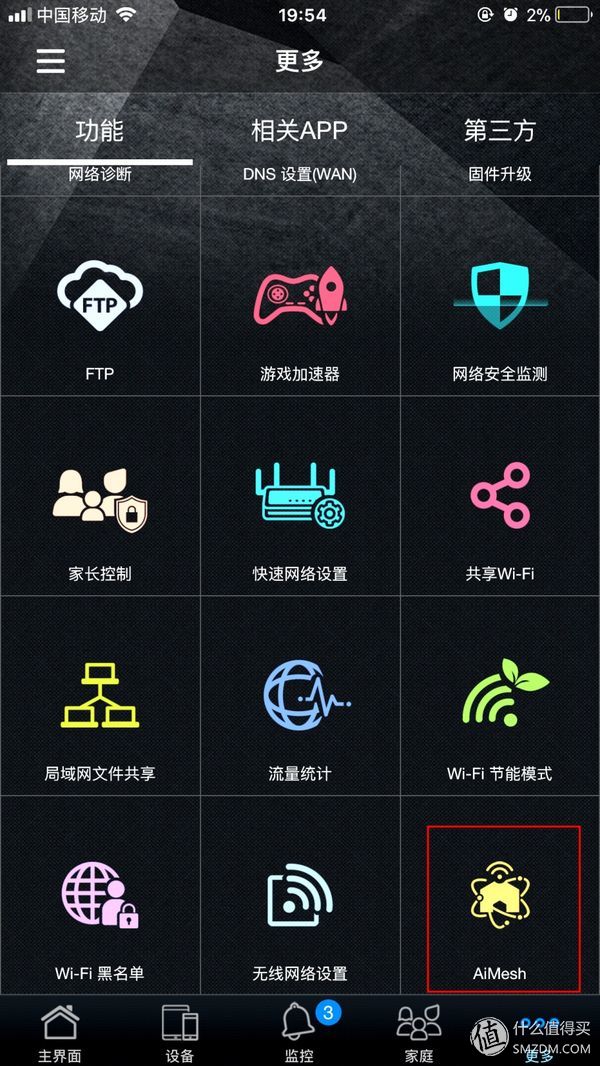Switch to the 相关APP tab
The width and height of the screenshot is (600, 1066).
299,131
